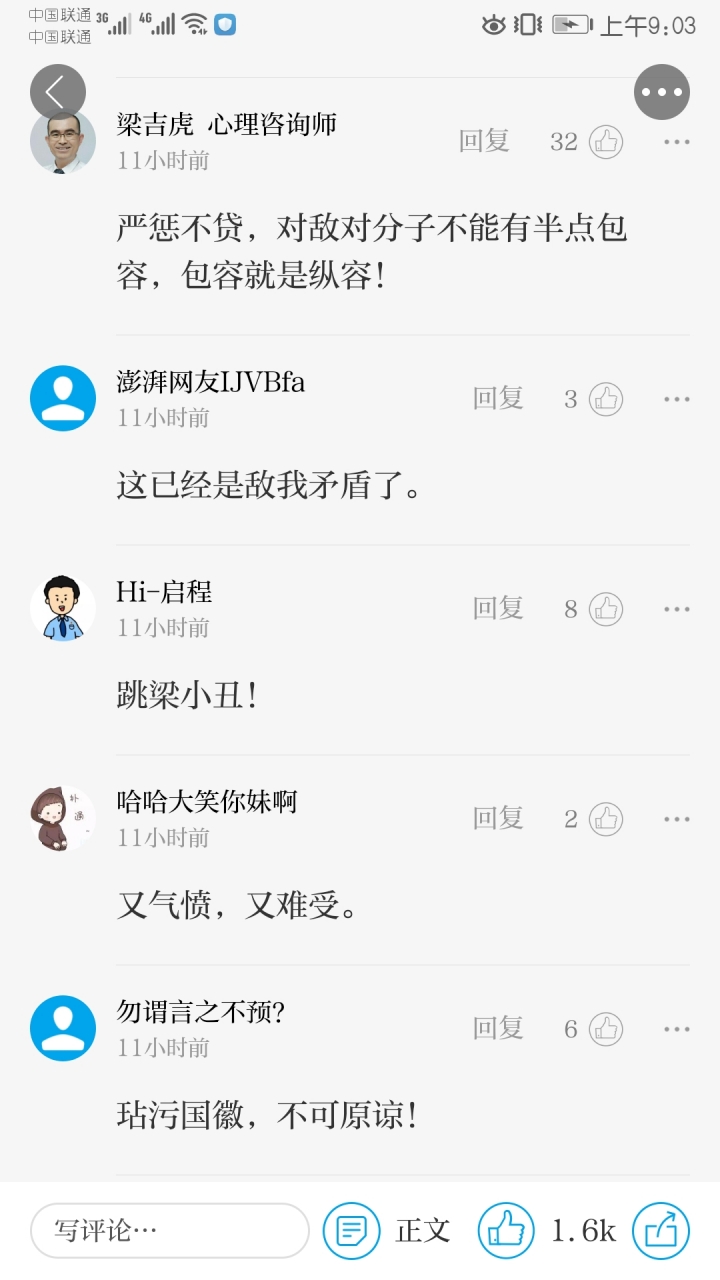Share this article

(x=661, y=1230)
